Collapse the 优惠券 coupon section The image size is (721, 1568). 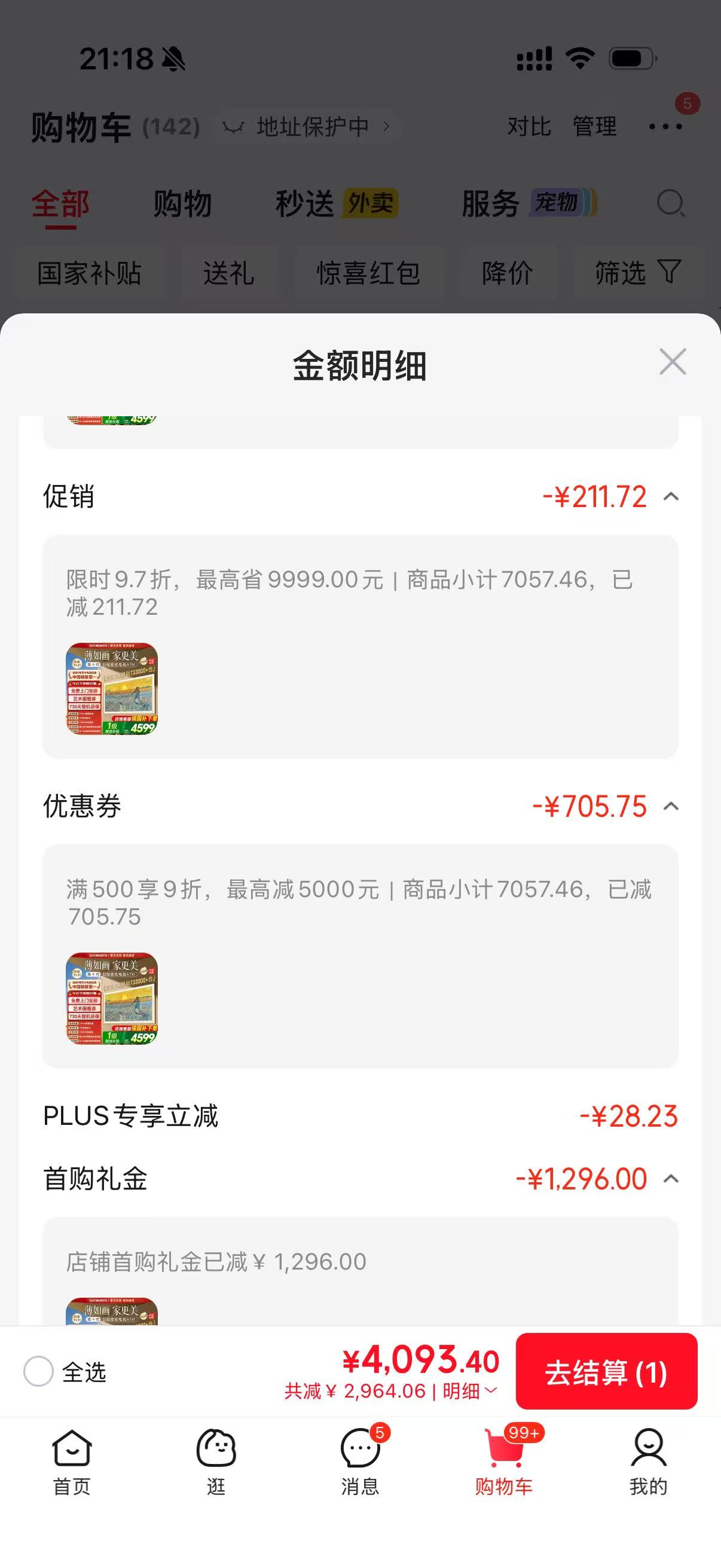pyautogui.click(x=671, y=807)
